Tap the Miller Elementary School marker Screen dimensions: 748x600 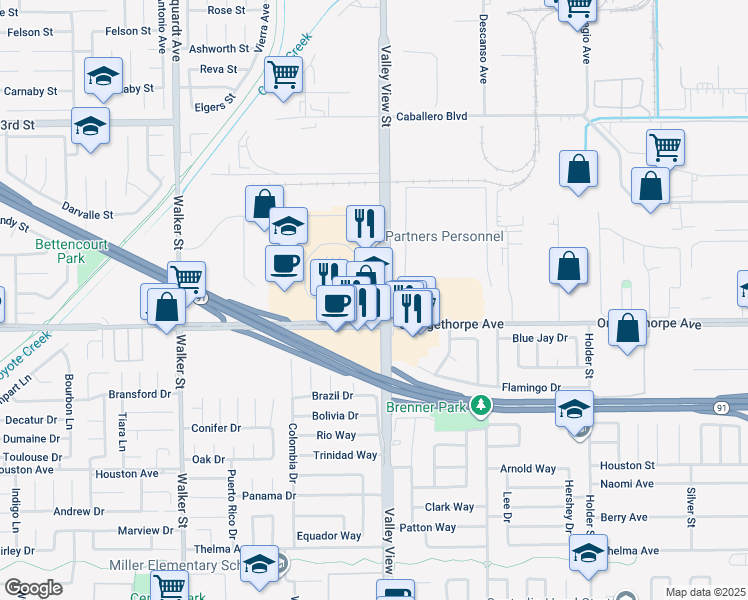point(259,565)
